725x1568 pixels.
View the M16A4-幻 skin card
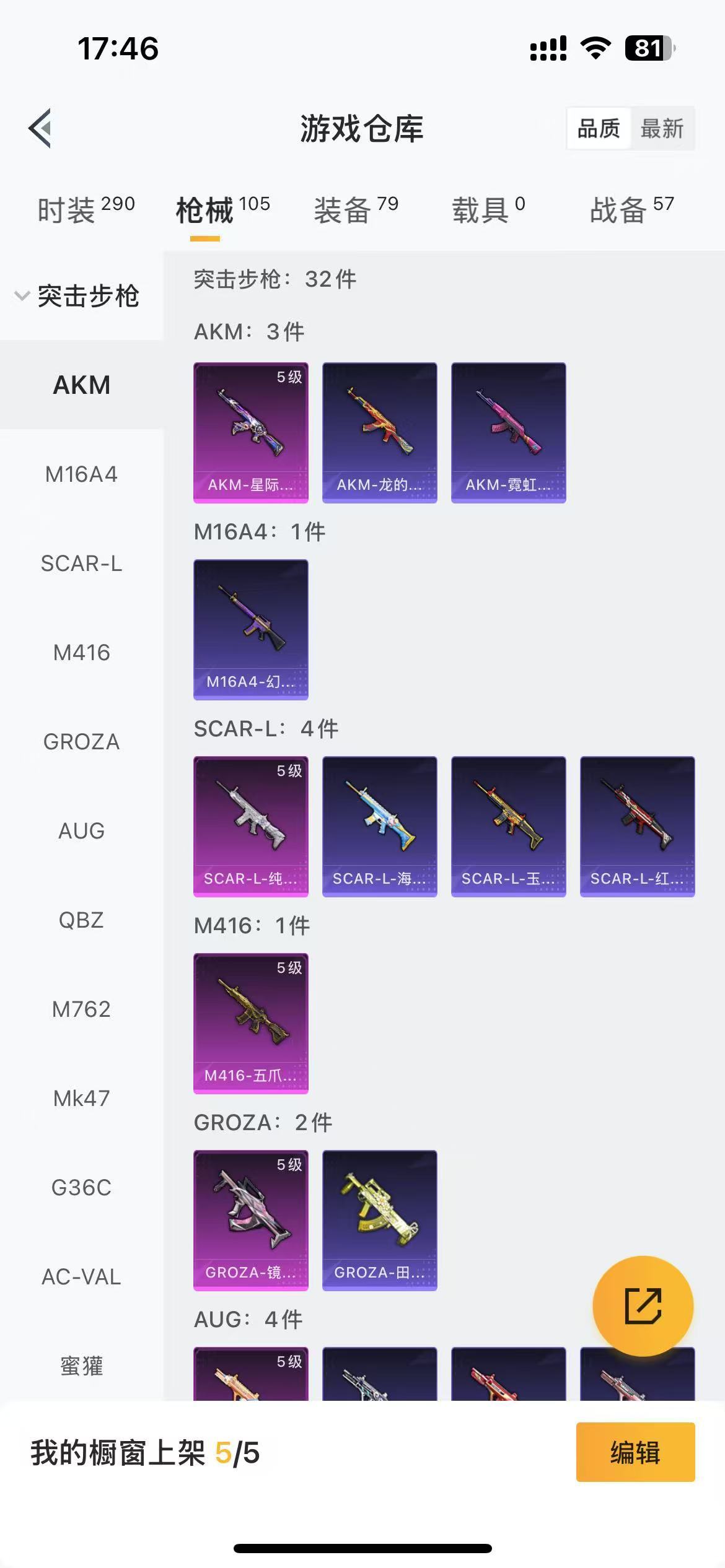(251, 629)
